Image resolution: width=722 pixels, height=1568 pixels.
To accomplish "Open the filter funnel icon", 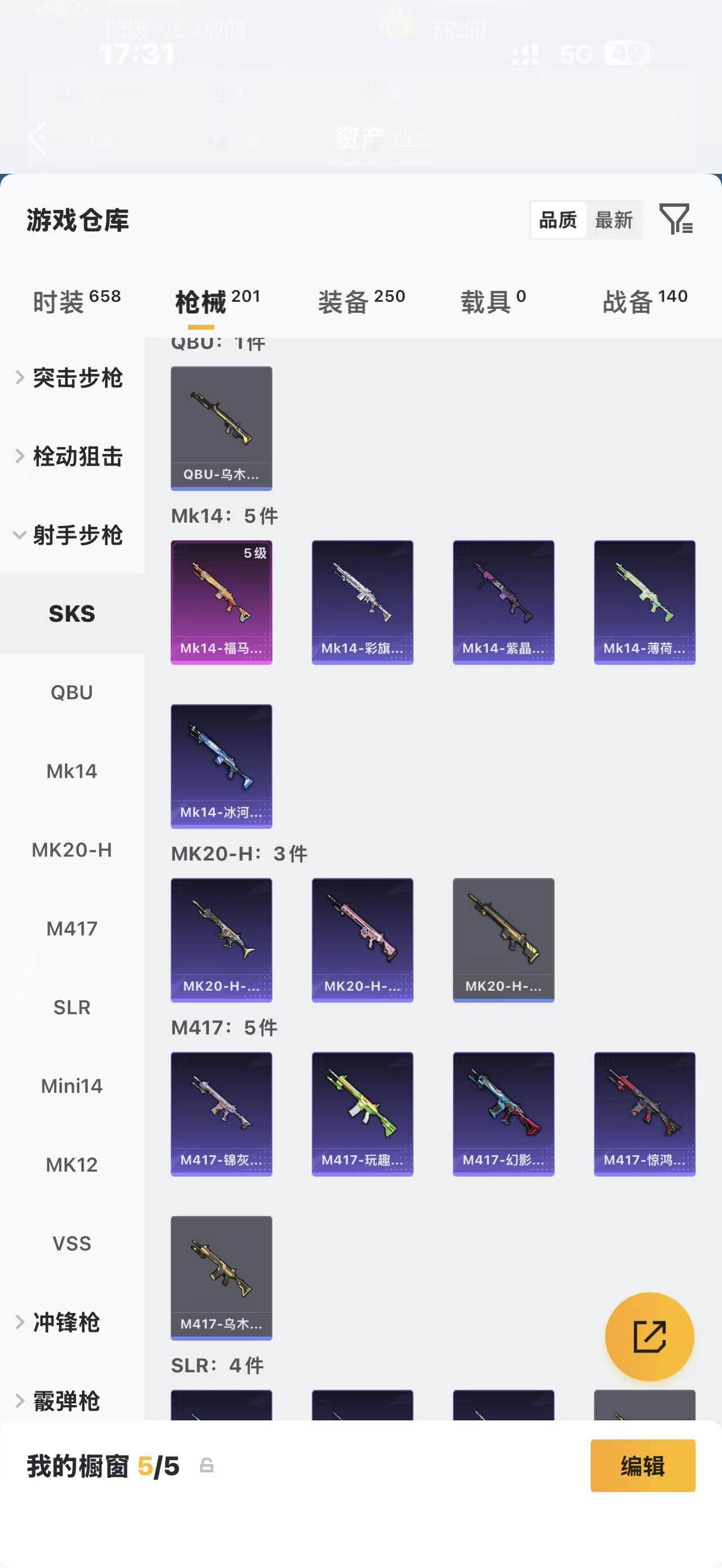I will pyautogui.click(x=676, y=219).
